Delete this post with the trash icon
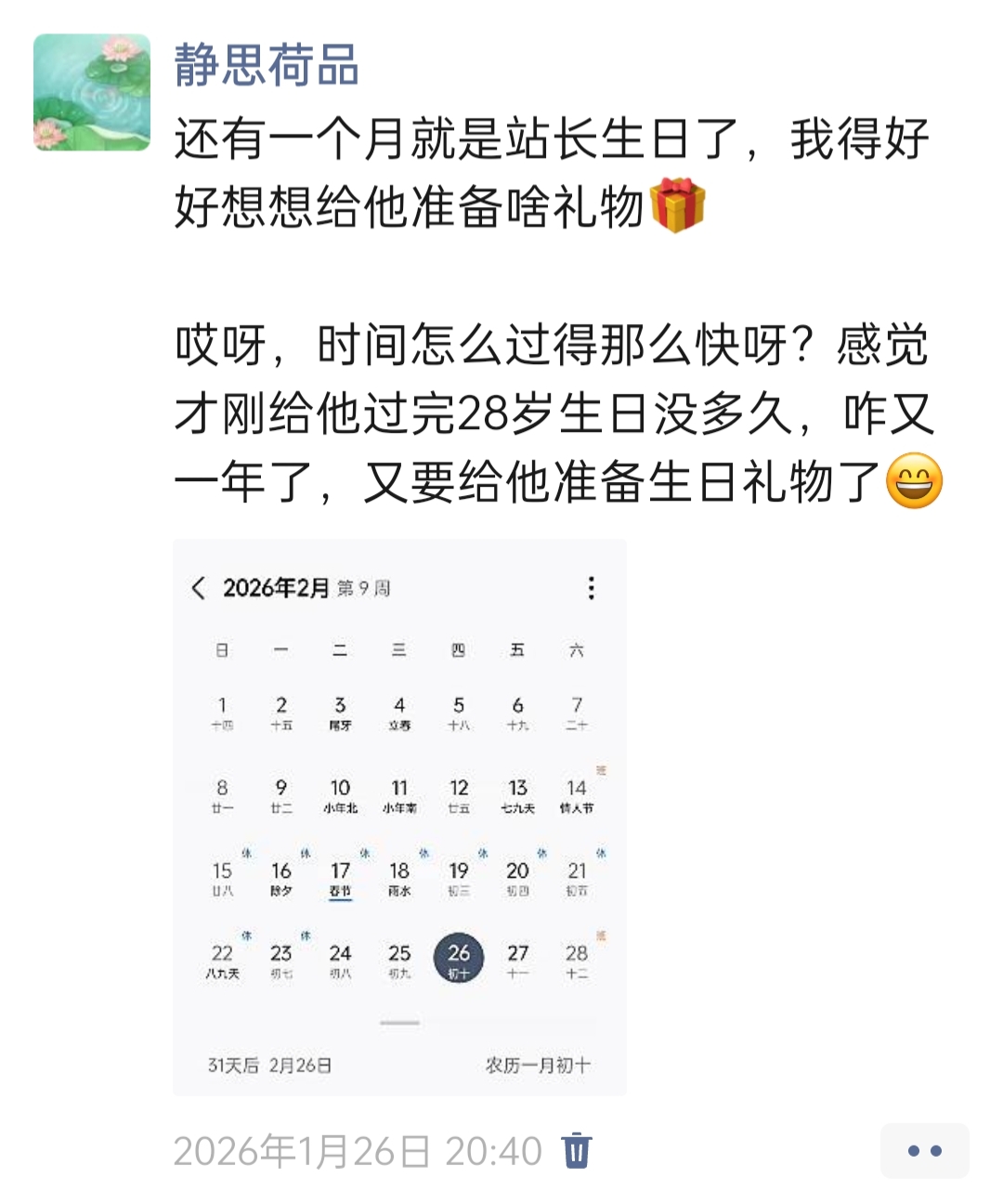 click(x=576, y=1150)
